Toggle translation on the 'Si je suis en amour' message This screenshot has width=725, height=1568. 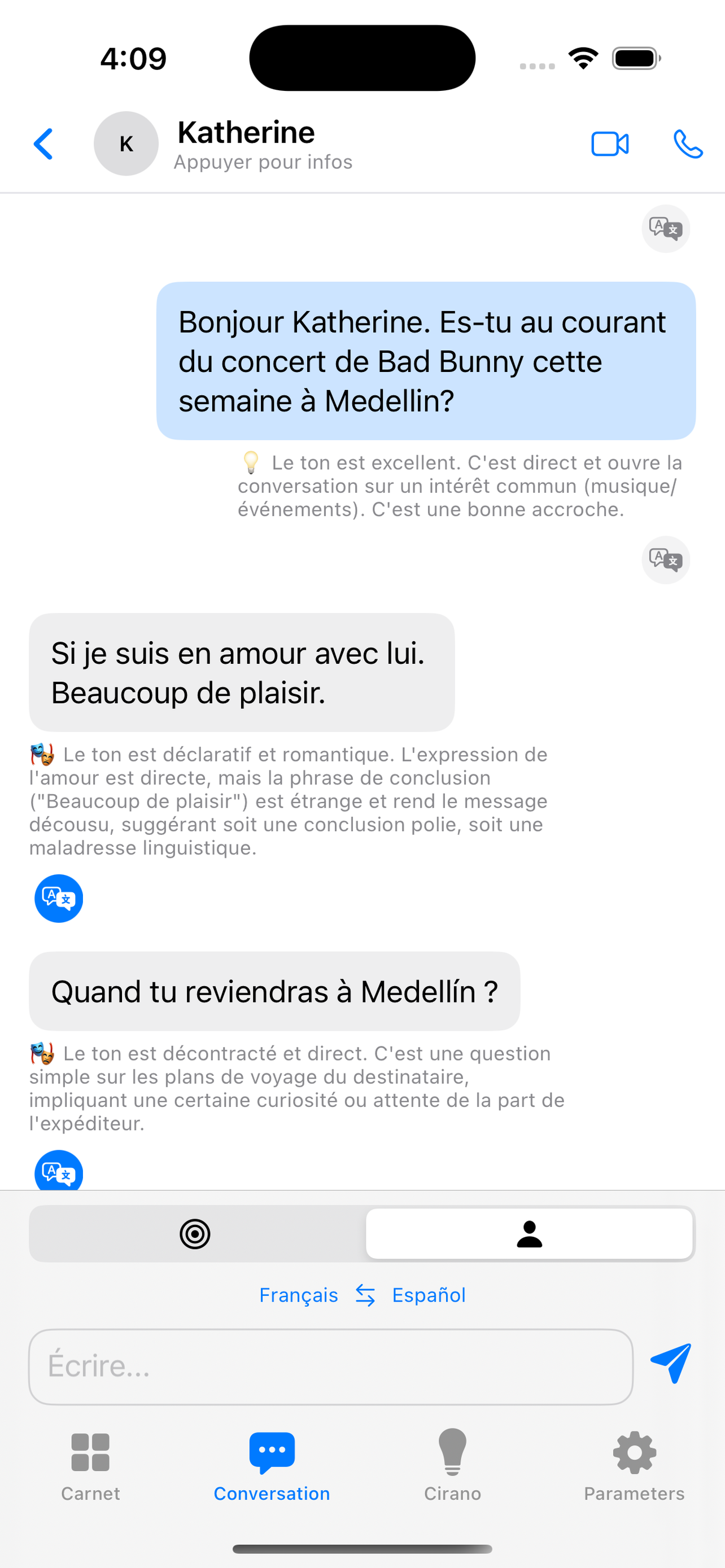point(58,899)
